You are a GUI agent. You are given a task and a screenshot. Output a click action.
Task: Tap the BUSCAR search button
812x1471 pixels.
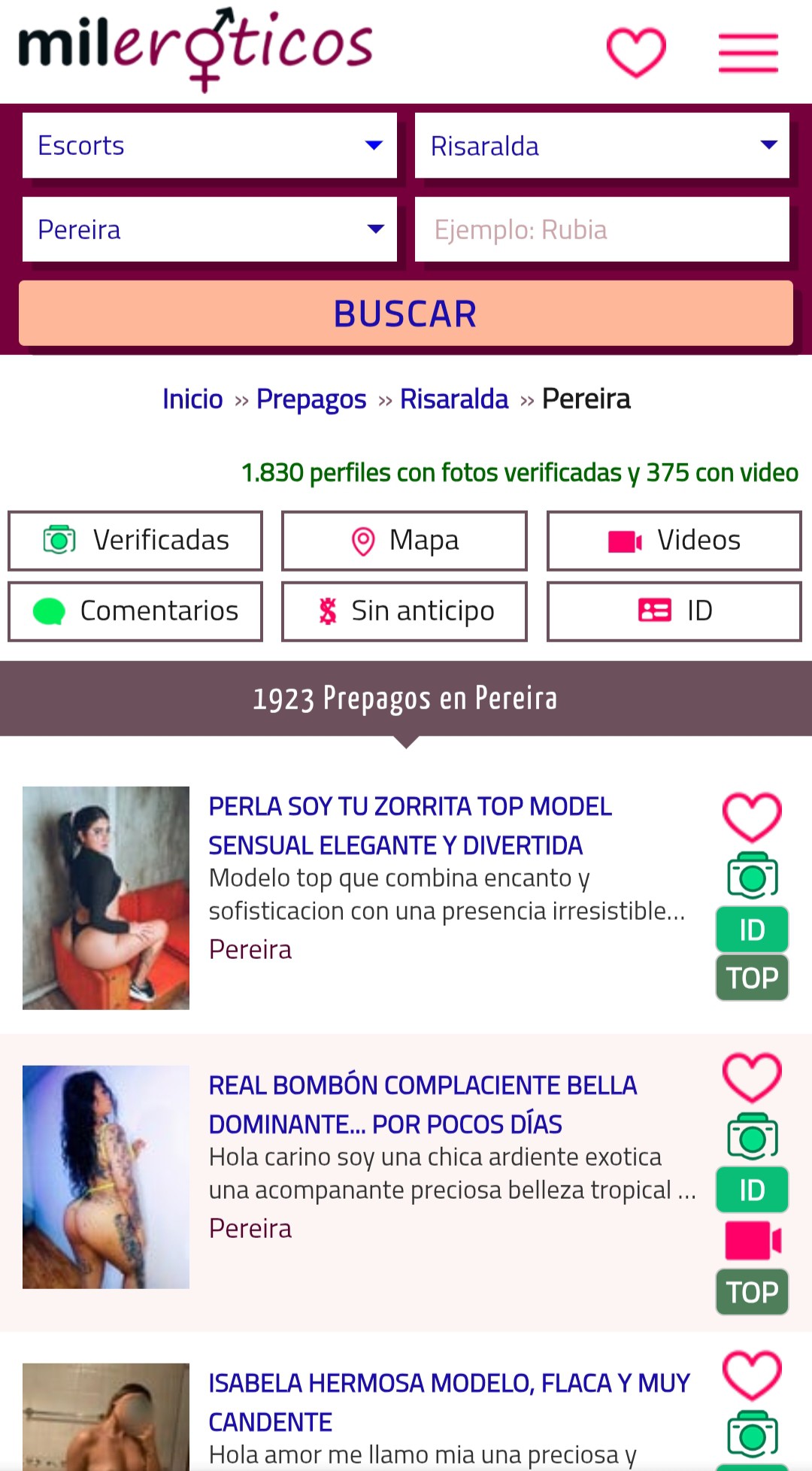[x=406, y=314]
